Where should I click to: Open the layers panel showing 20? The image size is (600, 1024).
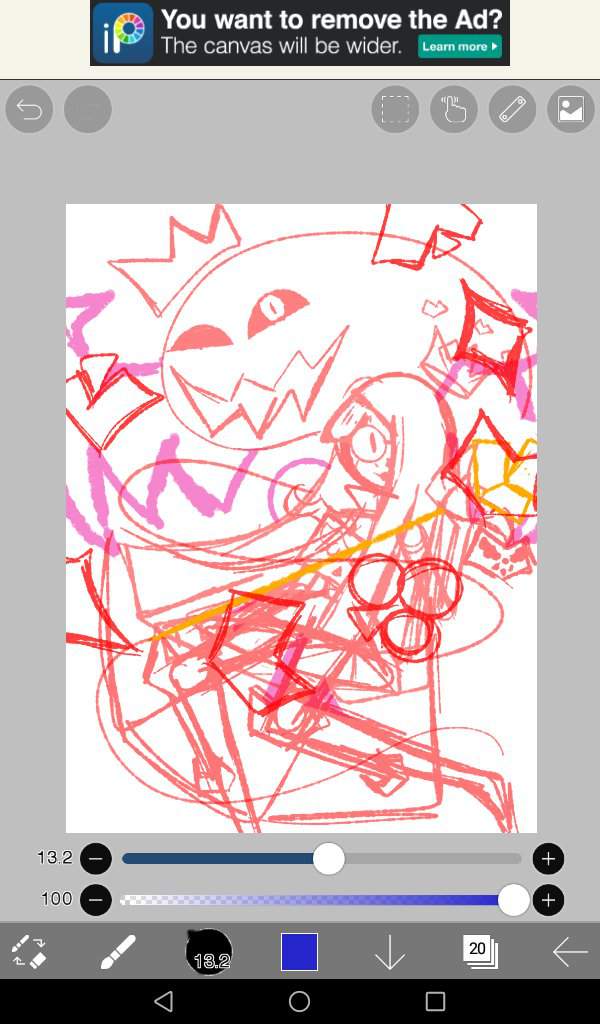(480, 952)
